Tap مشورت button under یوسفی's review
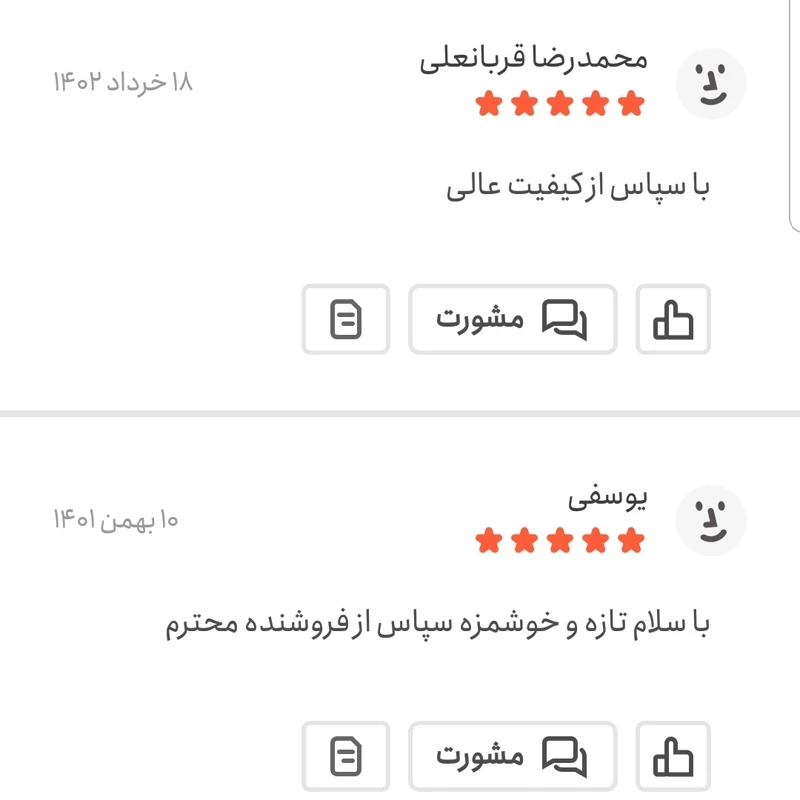 (x=512, y=756)
